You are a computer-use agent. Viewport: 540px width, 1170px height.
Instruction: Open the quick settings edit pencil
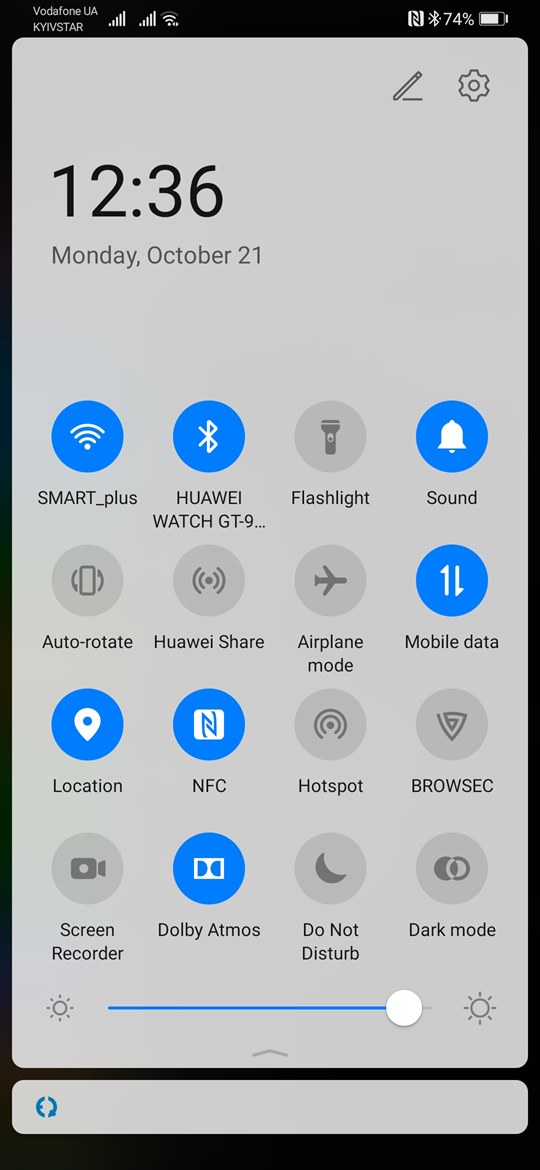pyautogui.click(x=408, y=87)
